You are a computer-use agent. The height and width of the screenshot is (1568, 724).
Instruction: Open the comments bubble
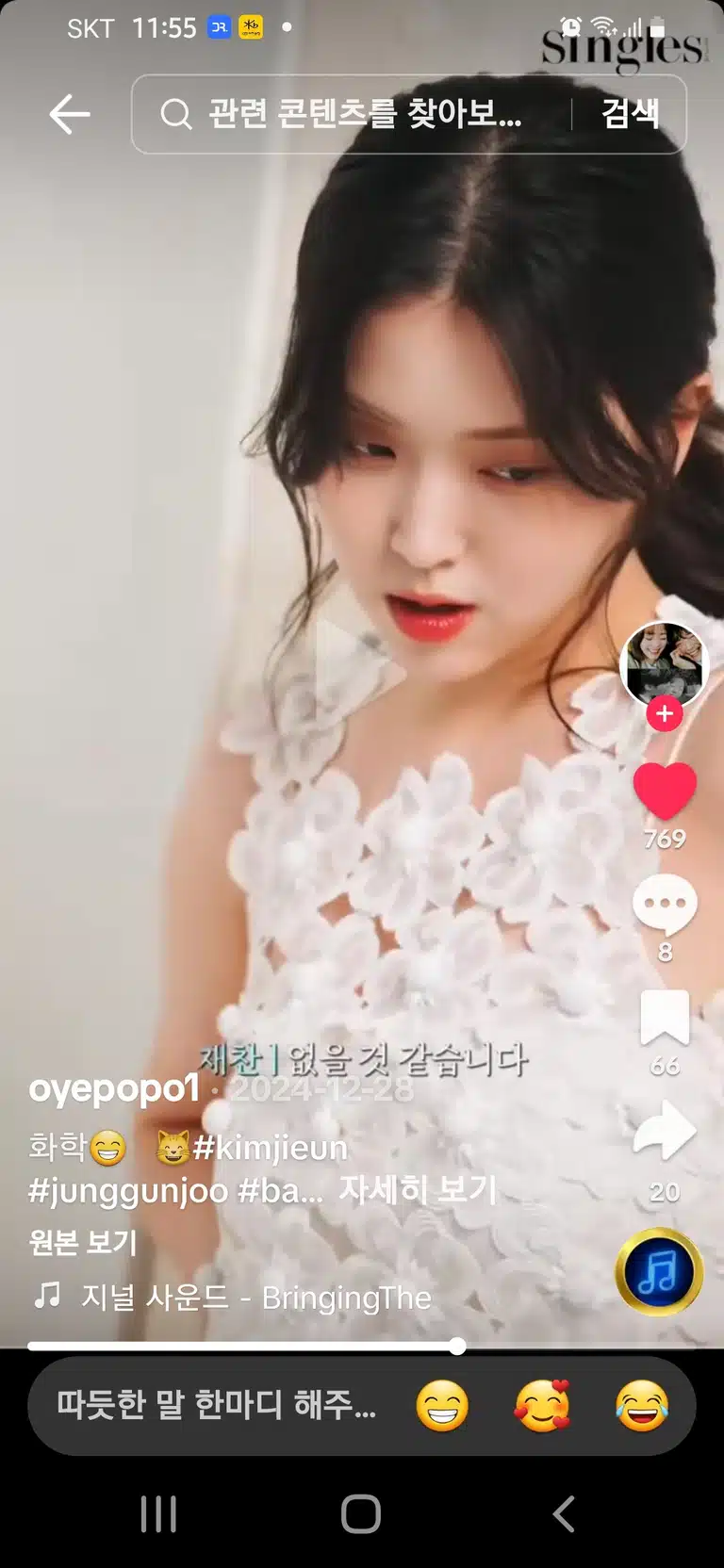click(x=665, y=905)
